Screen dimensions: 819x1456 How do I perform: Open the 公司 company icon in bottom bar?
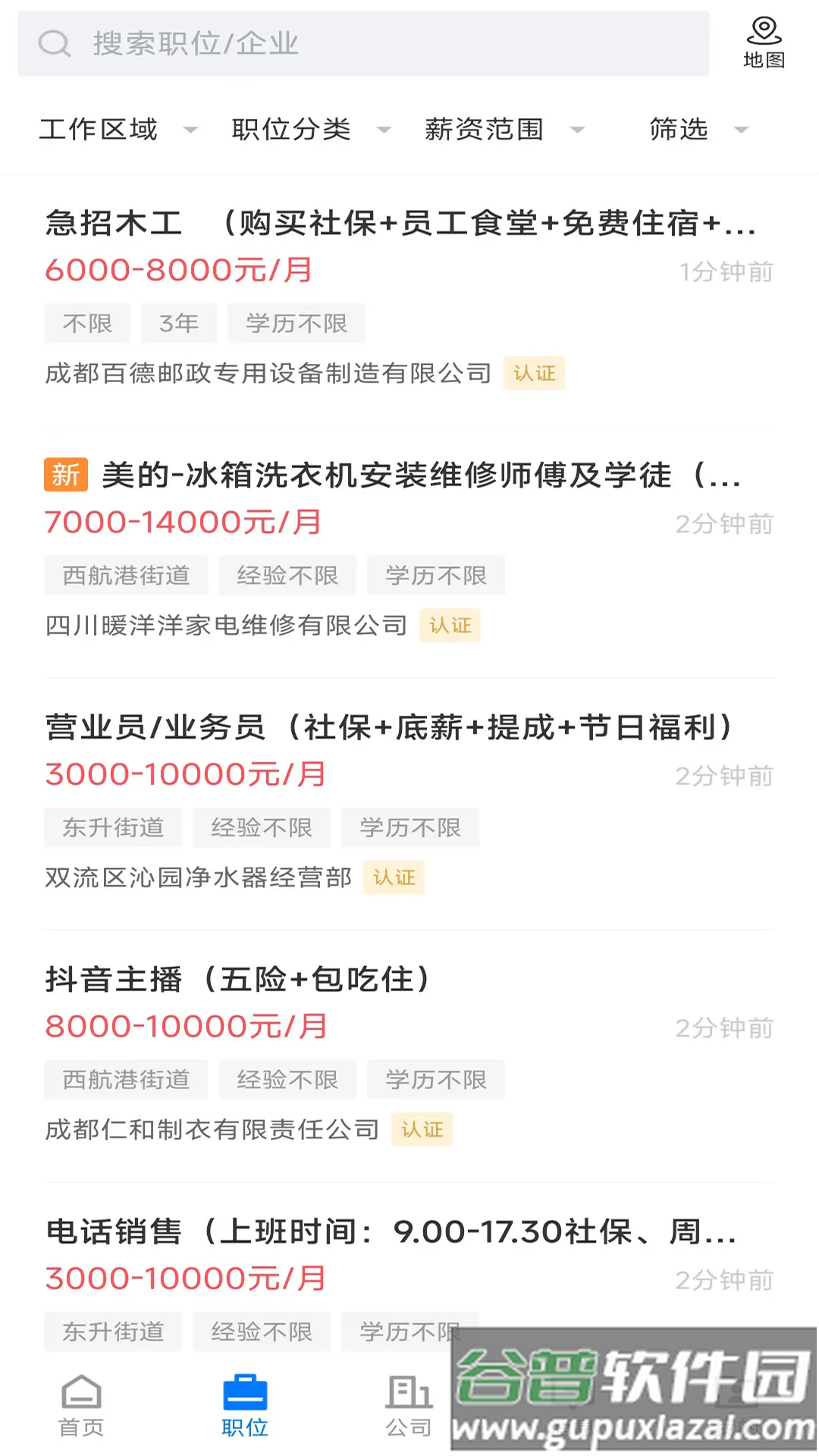coord(409,1405)
